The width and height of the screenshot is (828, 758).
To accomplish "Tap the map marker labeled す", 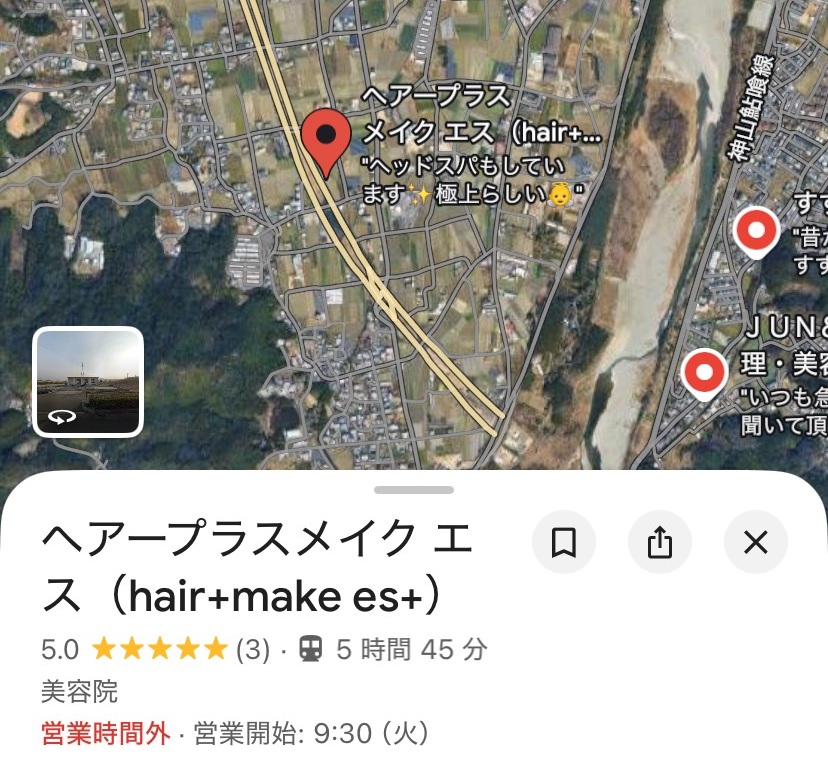I will (x=757, y=232).
